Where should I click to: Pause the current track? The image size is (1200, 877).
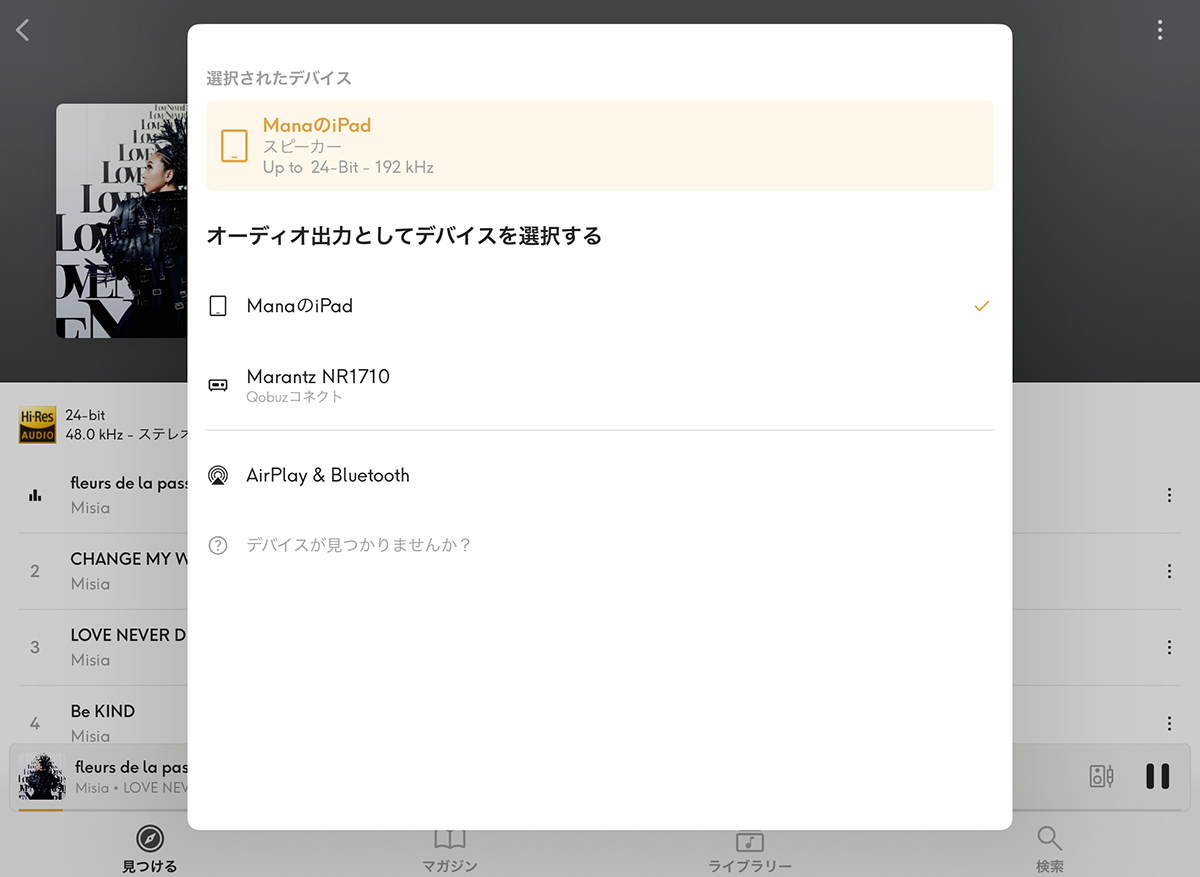tap(1157, 776)
